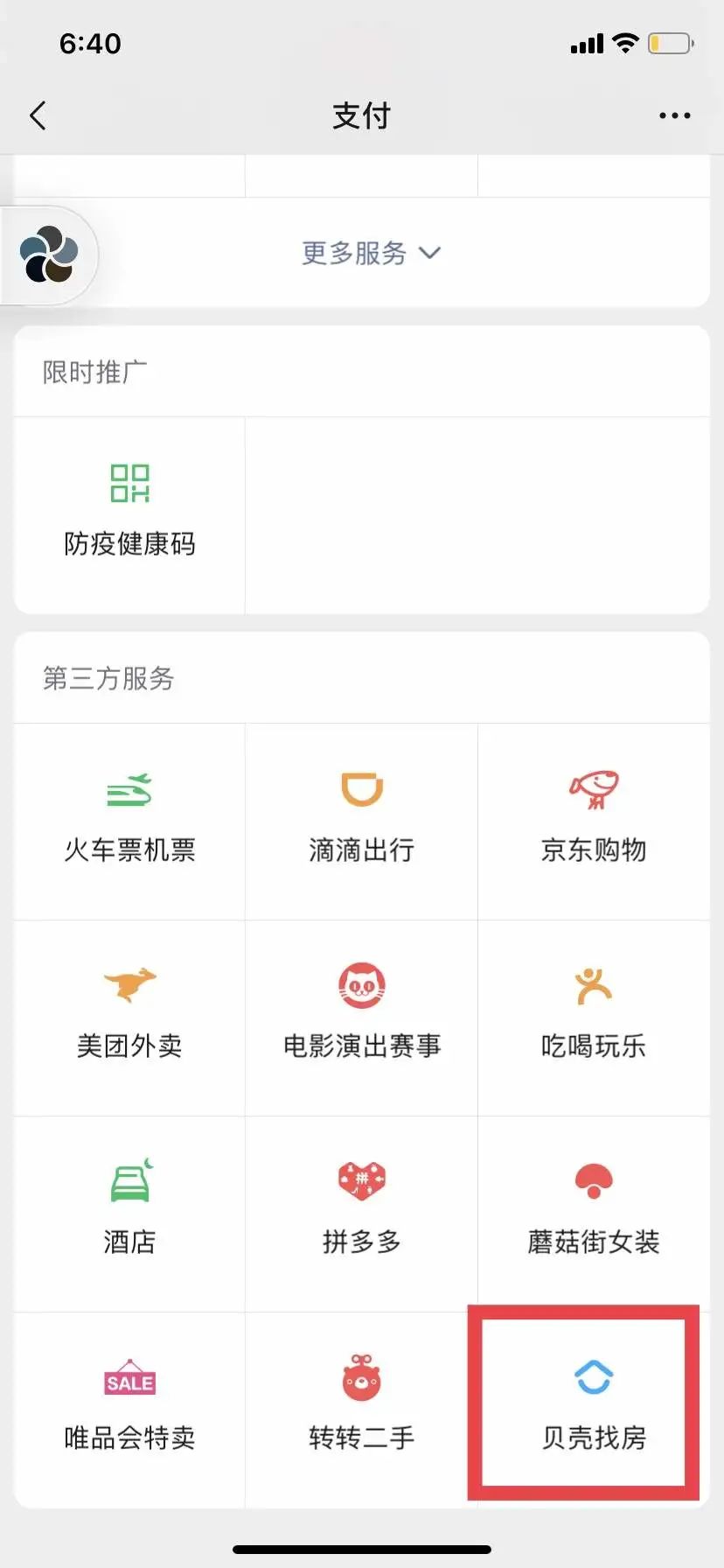Select 美团外卖
The image size is (724, 1568).
point(129,1018)
